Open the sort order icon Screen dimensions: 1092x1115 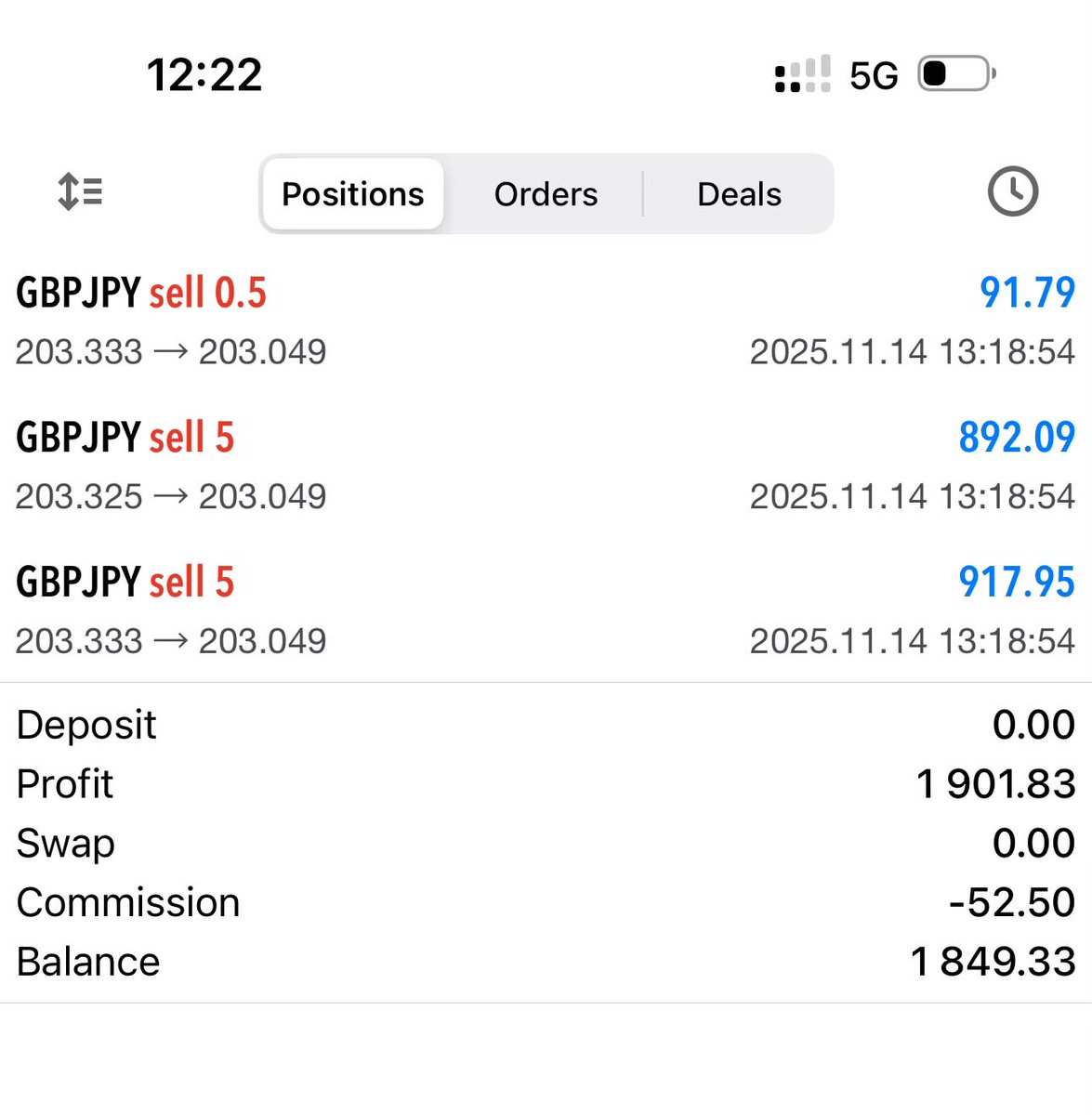pyautogui.click(x=80, y=192)
